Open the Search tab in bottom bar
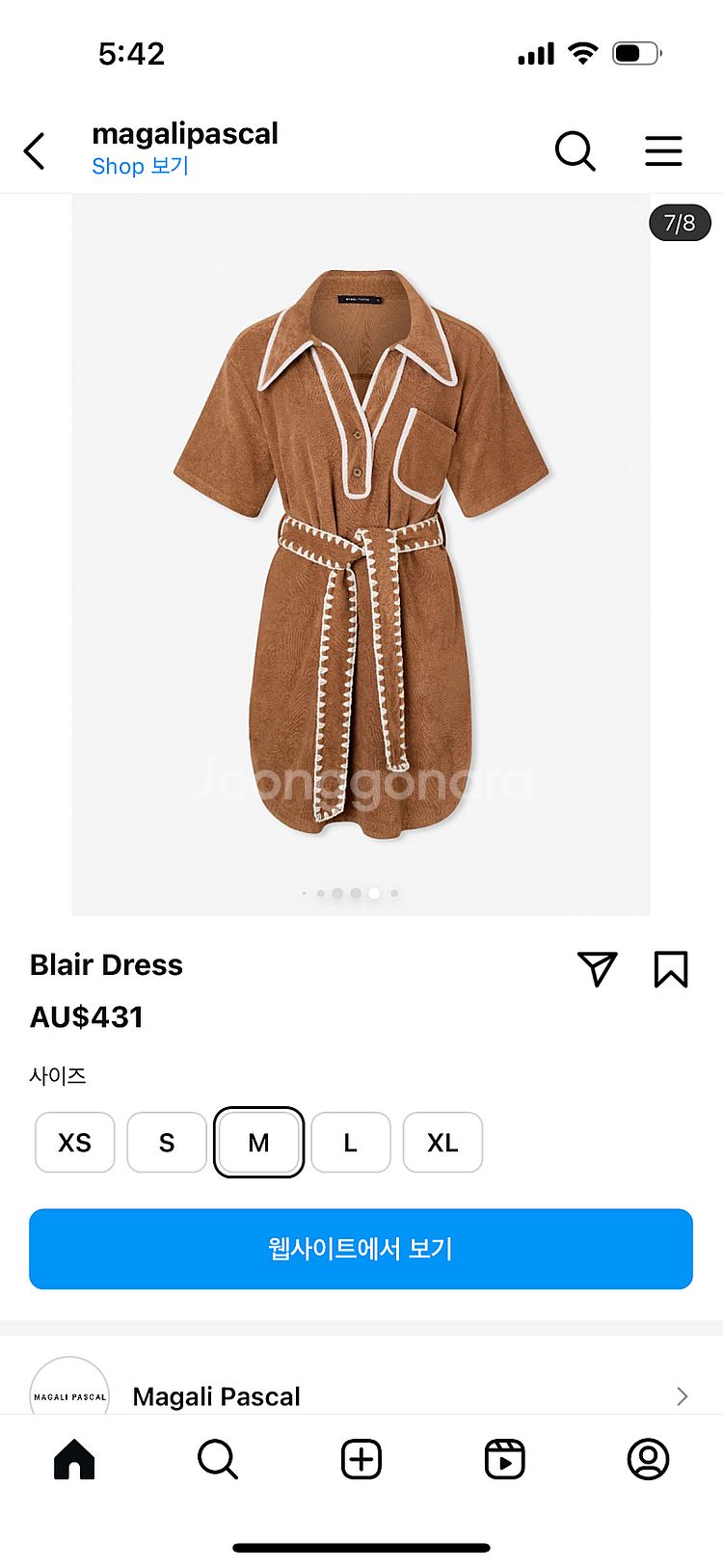723x1568 pixels. coord(218,1459)
